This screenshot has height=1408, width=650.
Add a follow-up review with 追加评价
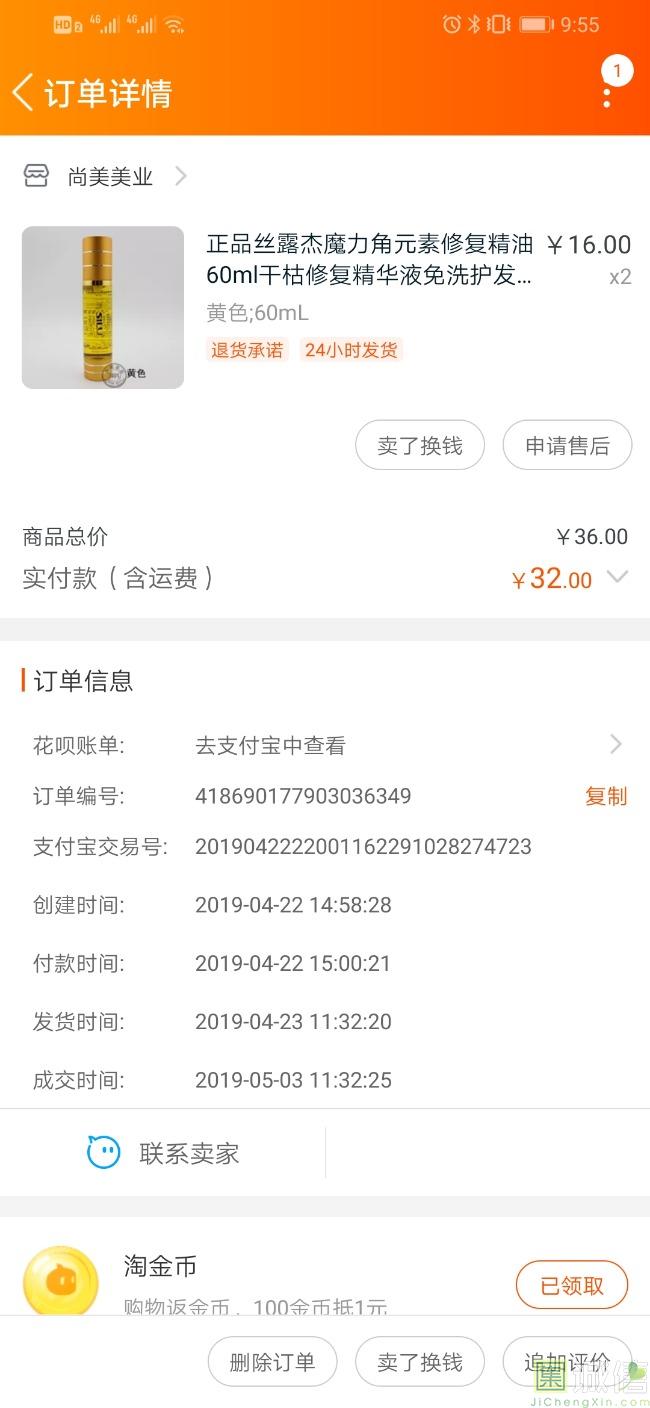[566, 1362]
